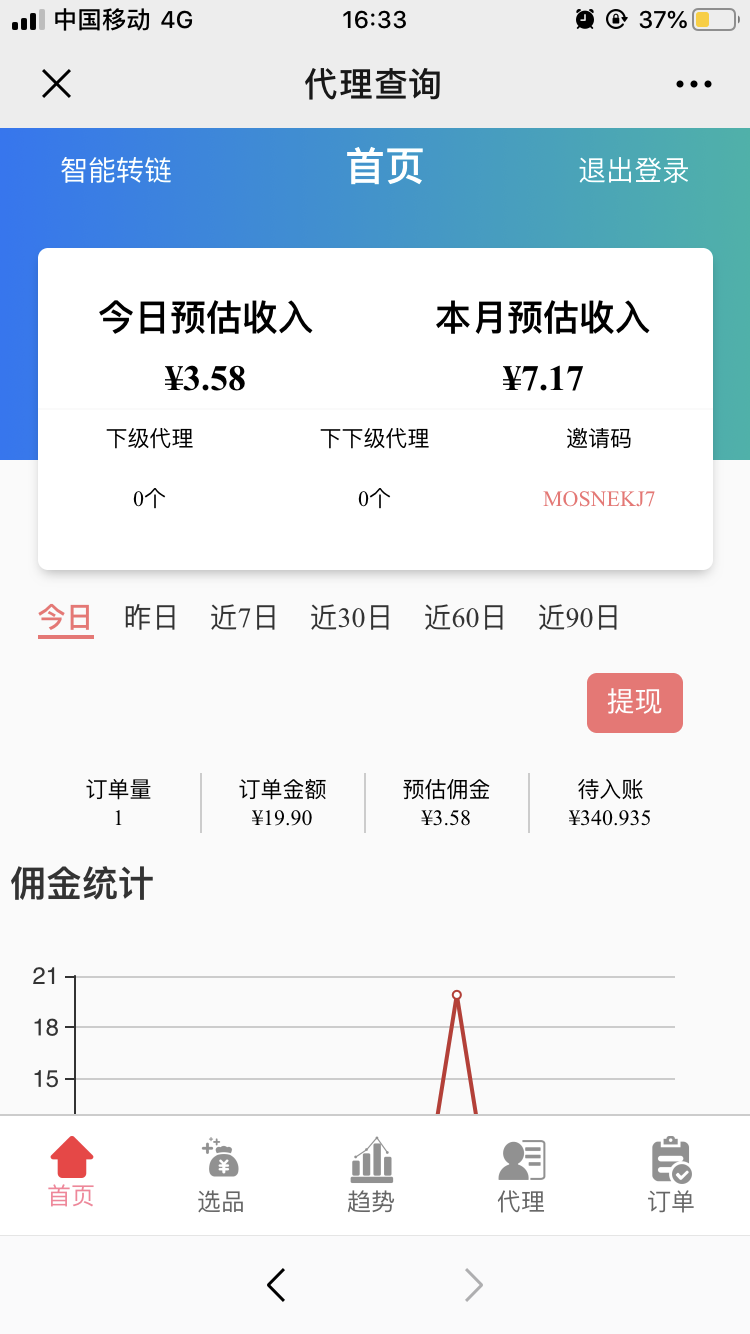Tap 退出登录 to log out

point(634,170)
